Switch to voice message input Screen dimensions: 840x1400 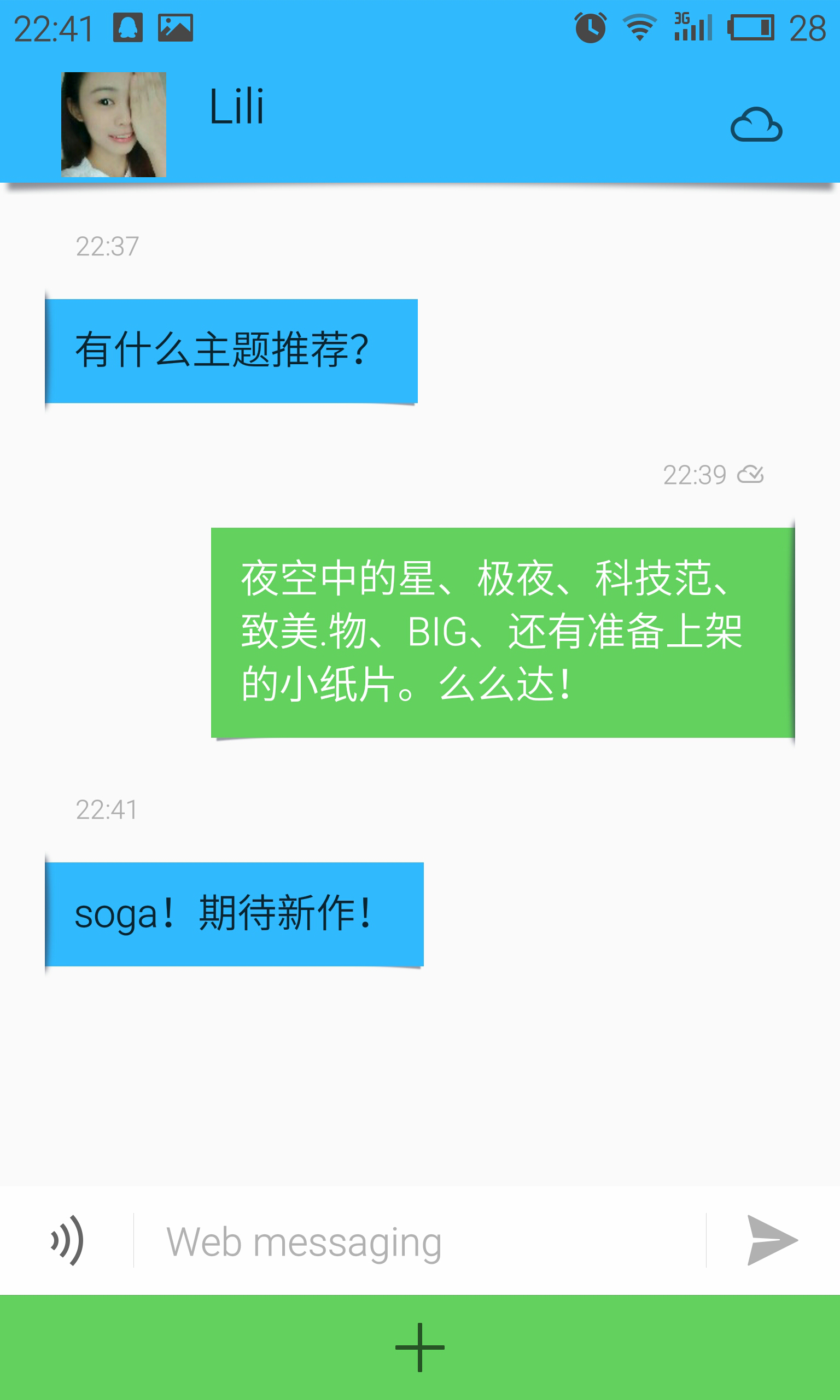(67, 1240)
